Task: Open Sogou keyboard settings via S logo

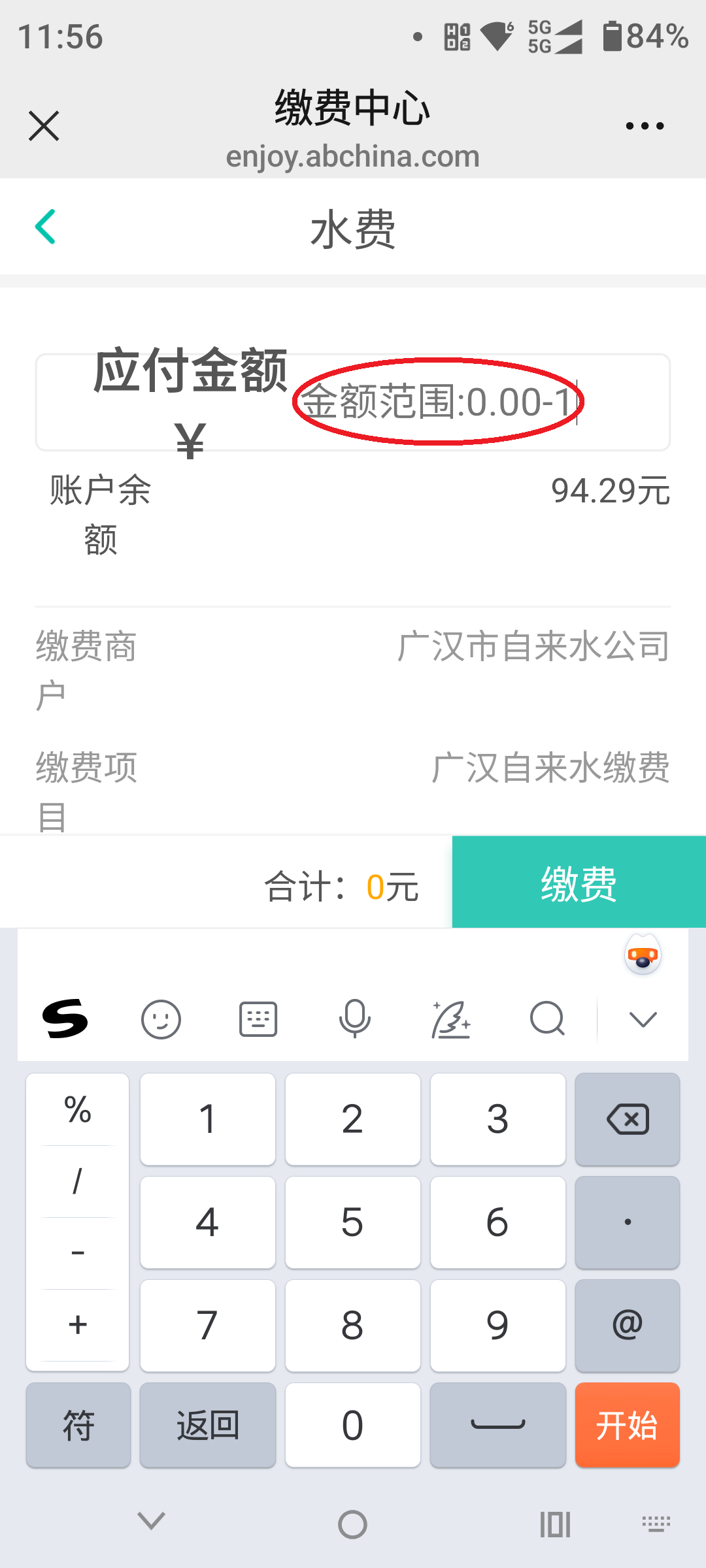Action: (65, 1019)
